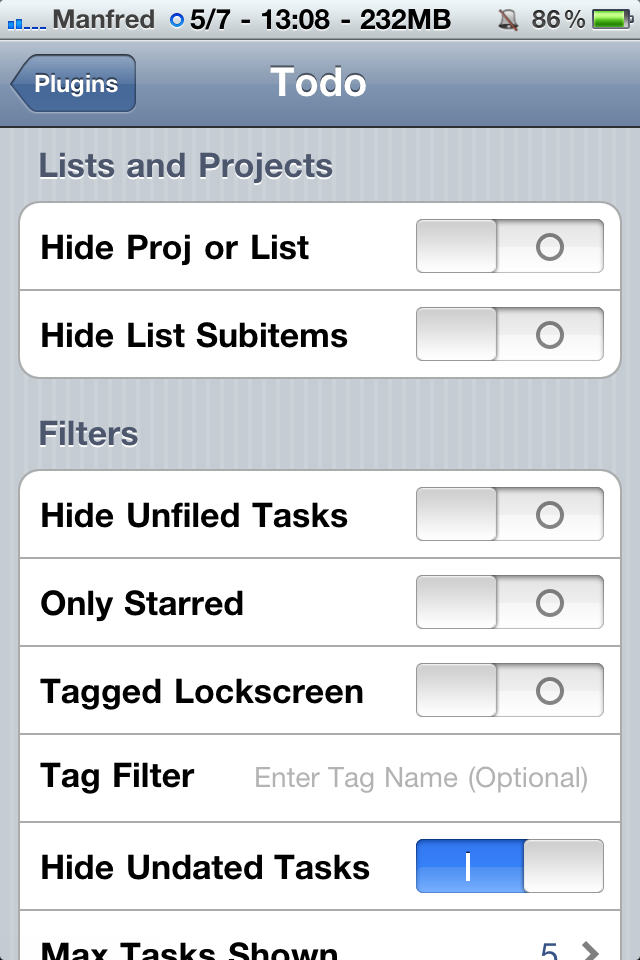Open Max Tasks Shown setting
This screenshot has height=960, width=640.
tap(320, 946)
